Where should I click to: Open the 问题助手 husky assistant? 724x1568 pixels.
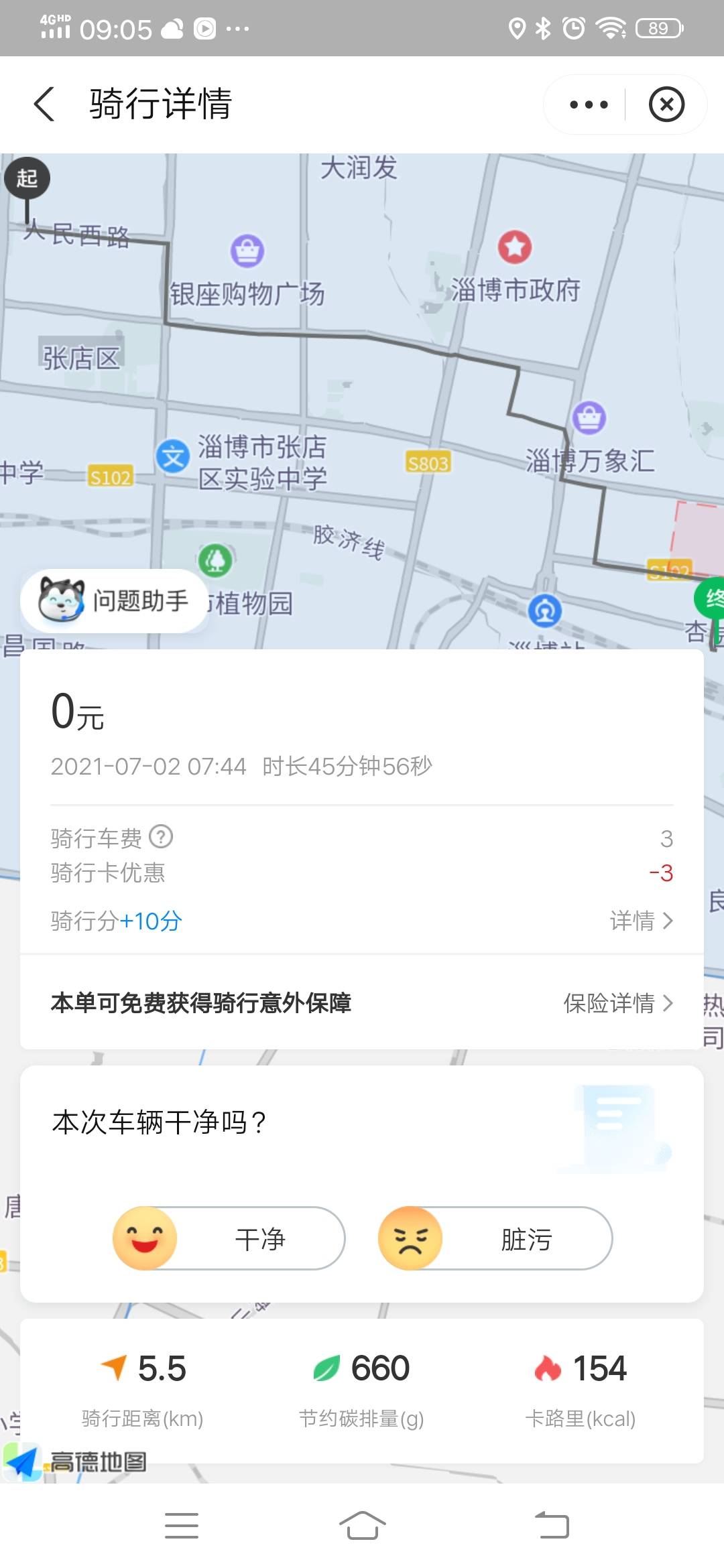click(x=113, y=600)
